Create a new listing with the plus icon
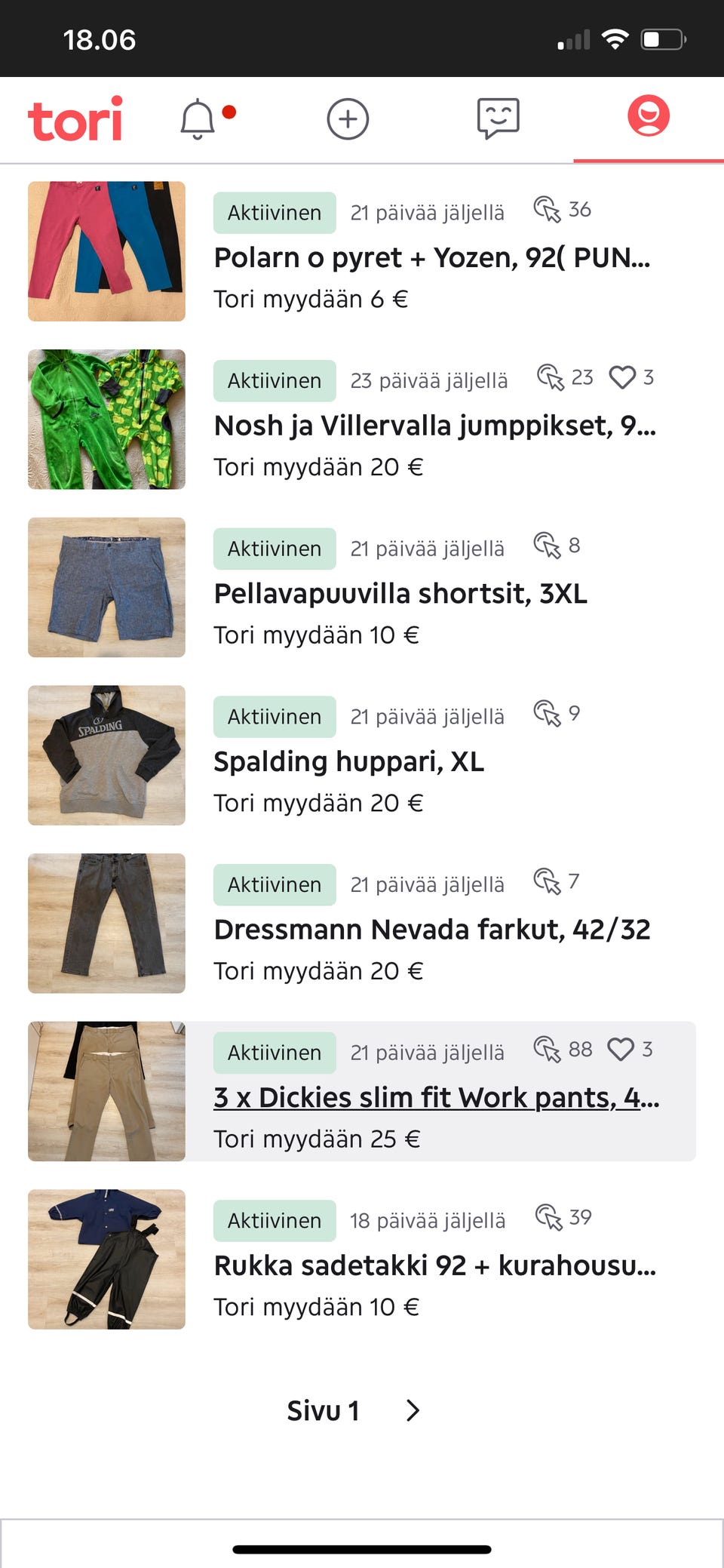The height and width of the screenshot is (1568, 724). pyautogui.click(x=347, y=119)
